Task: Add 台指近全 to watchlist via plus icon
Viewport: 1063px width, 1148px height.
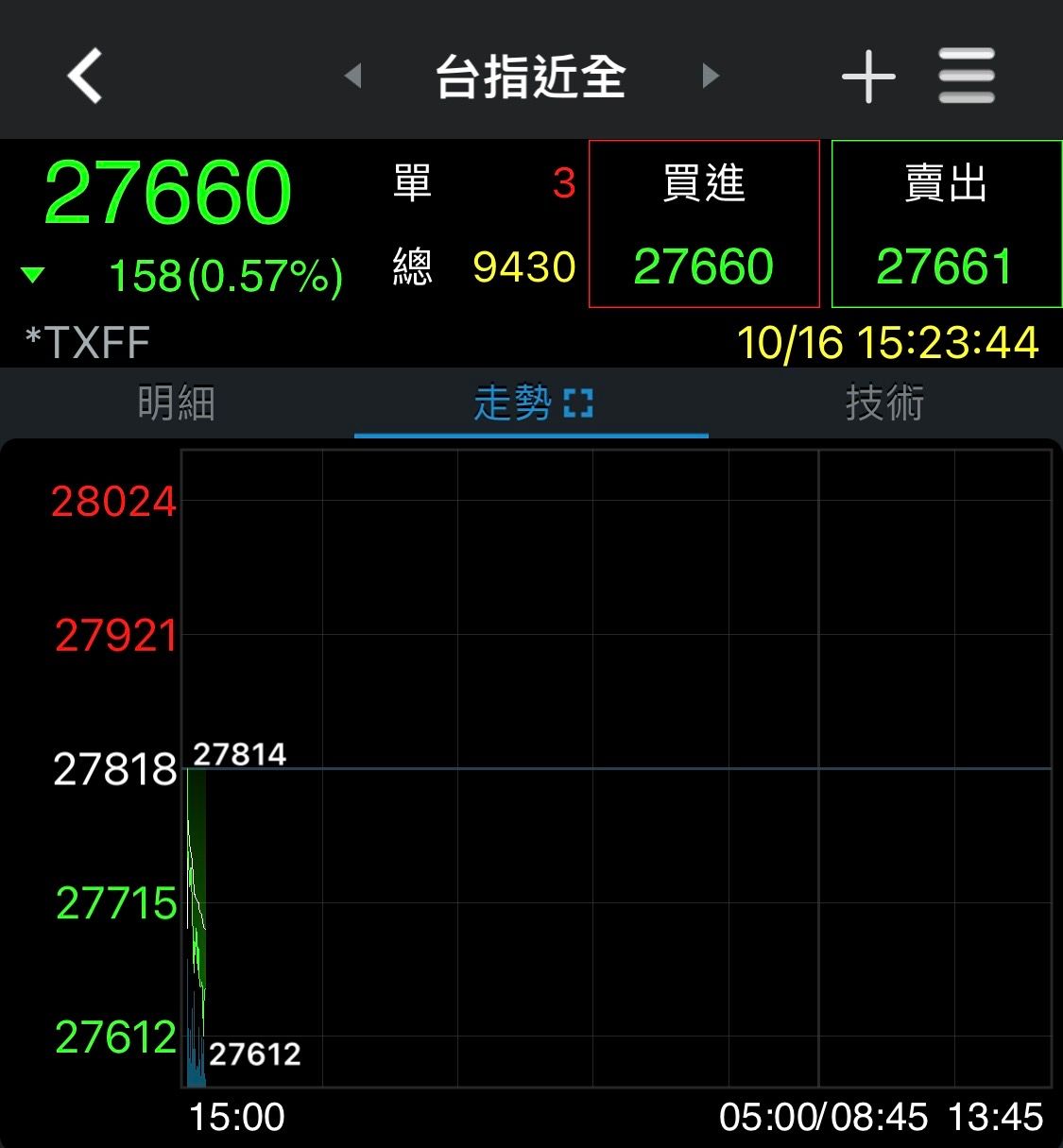Action: (866, 76)
